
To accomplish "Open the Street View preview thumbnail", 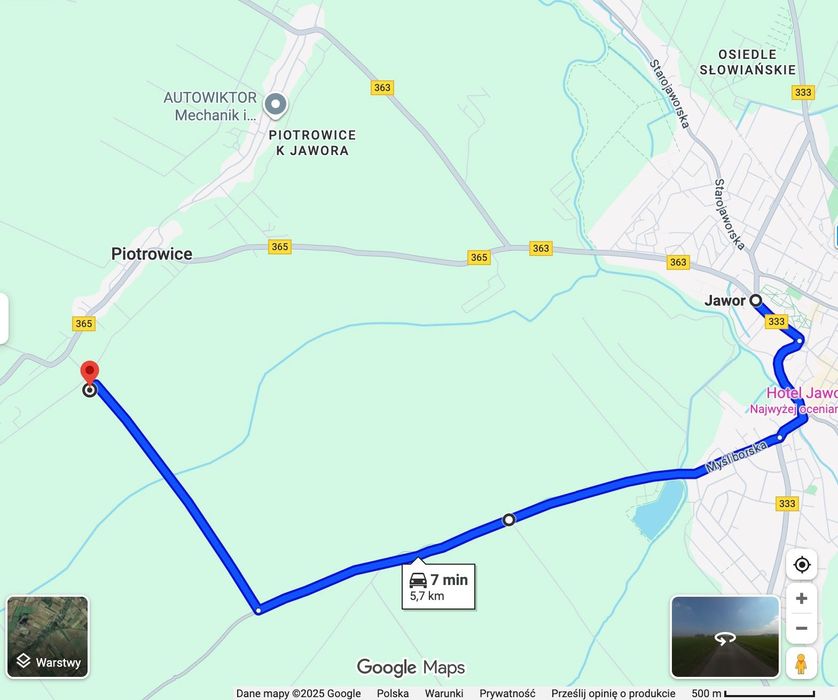I will pyautogui.click(x=725, y=636).
